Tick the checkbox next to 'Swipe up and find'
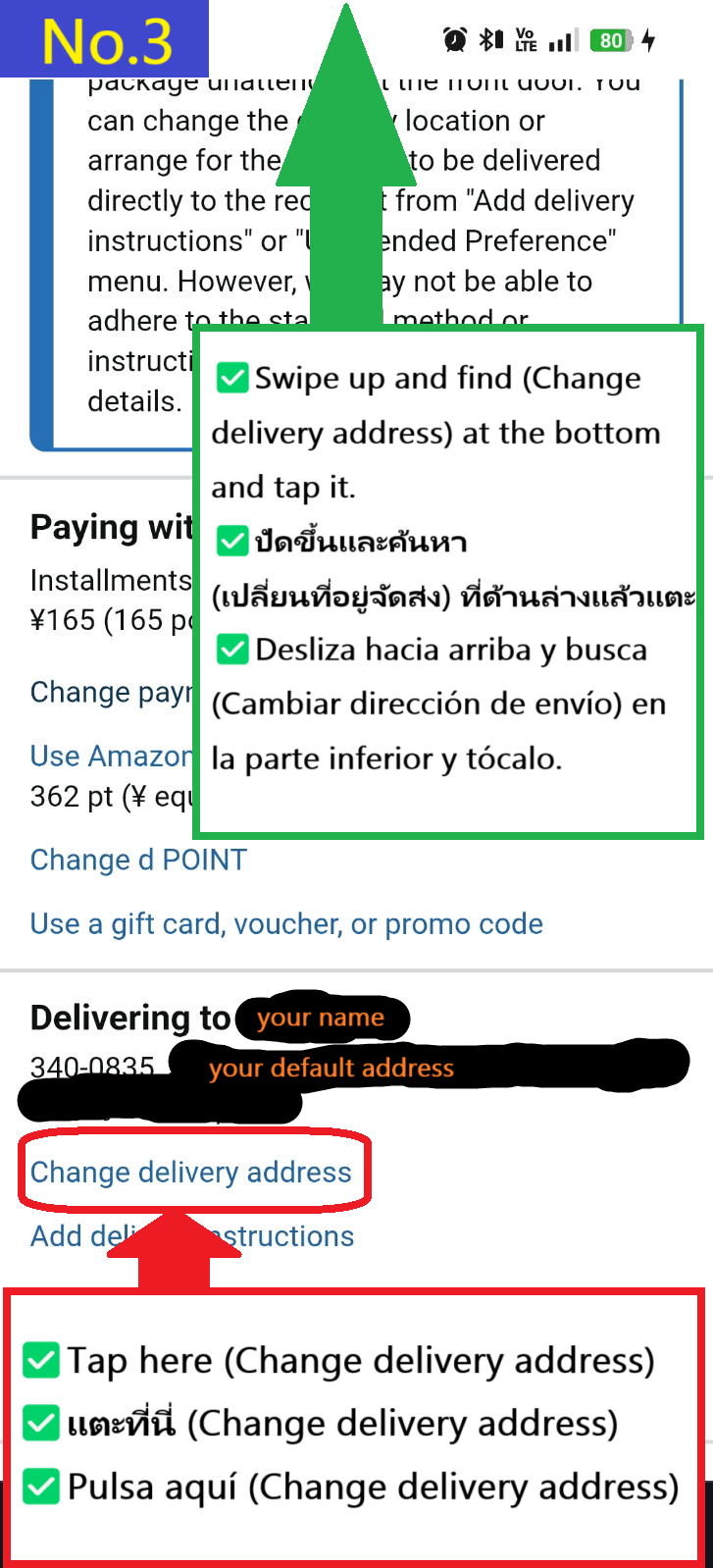This screenshot has height=1568, width=713. (232, 377)
